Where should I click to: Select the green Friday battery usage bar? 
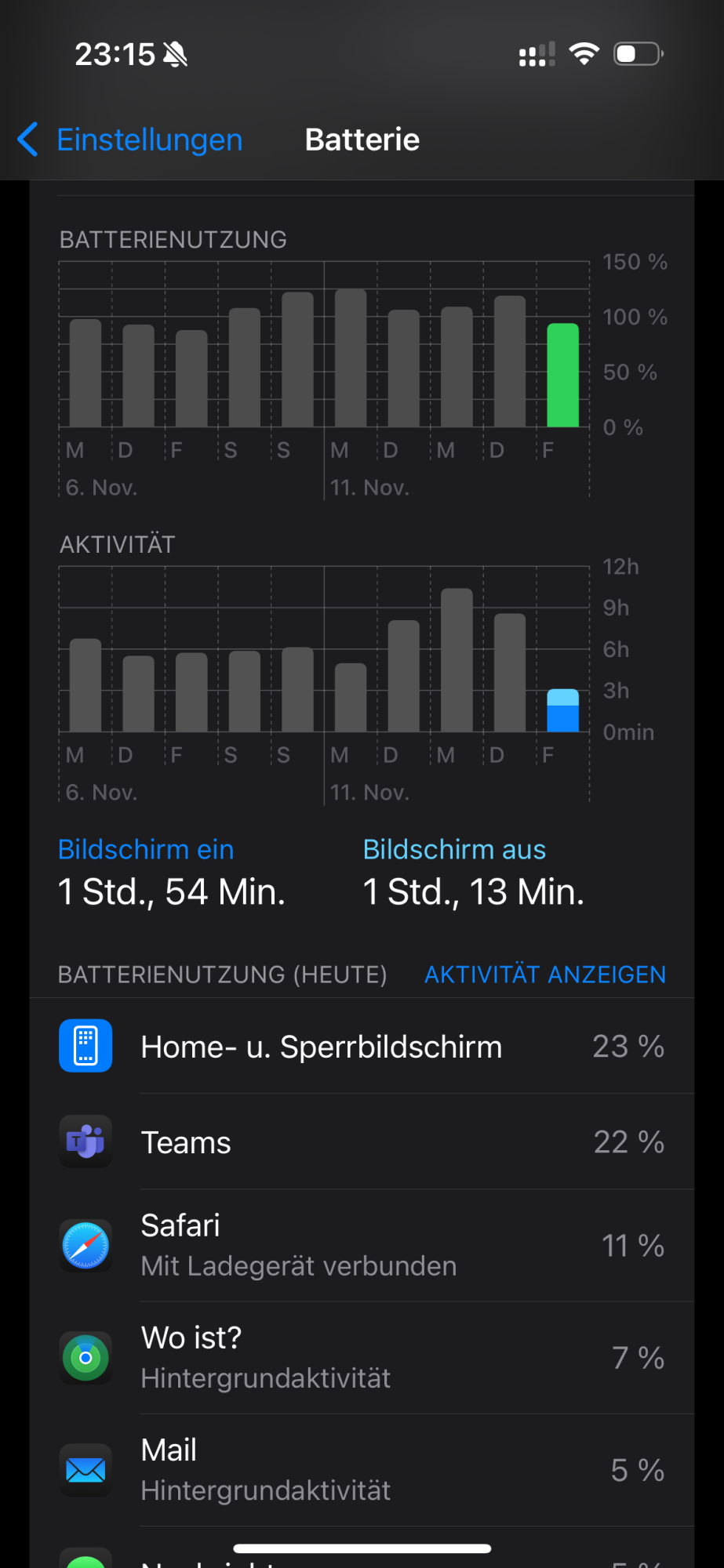562,376
